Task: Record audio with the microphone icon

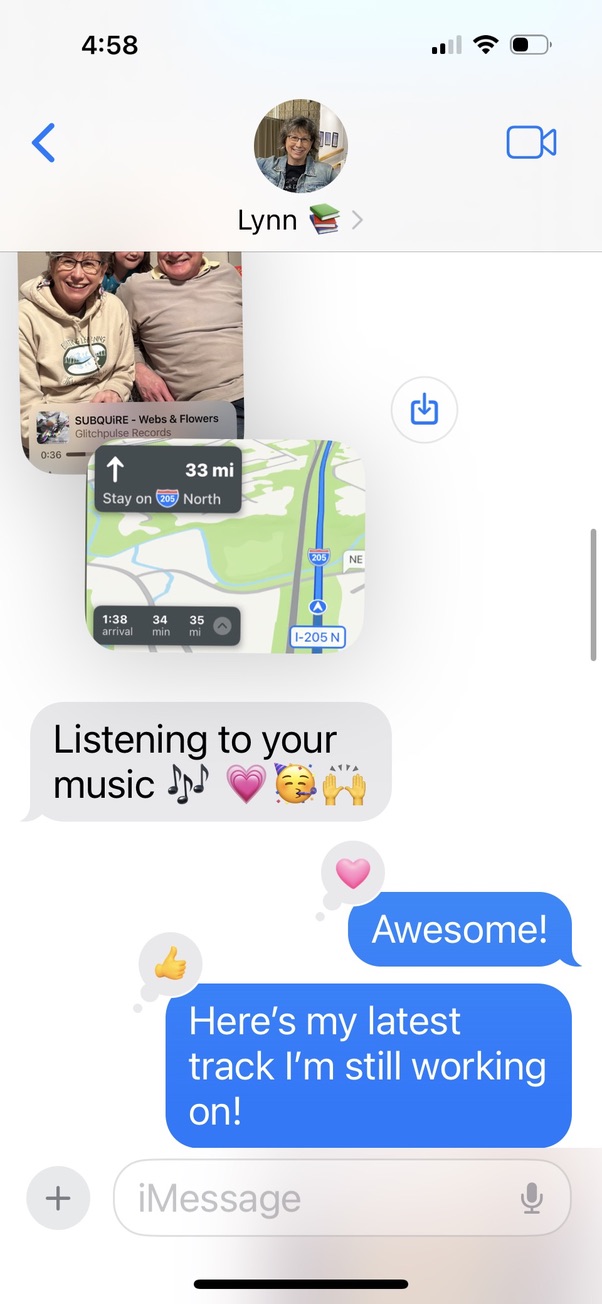Action: [532, 1198]
